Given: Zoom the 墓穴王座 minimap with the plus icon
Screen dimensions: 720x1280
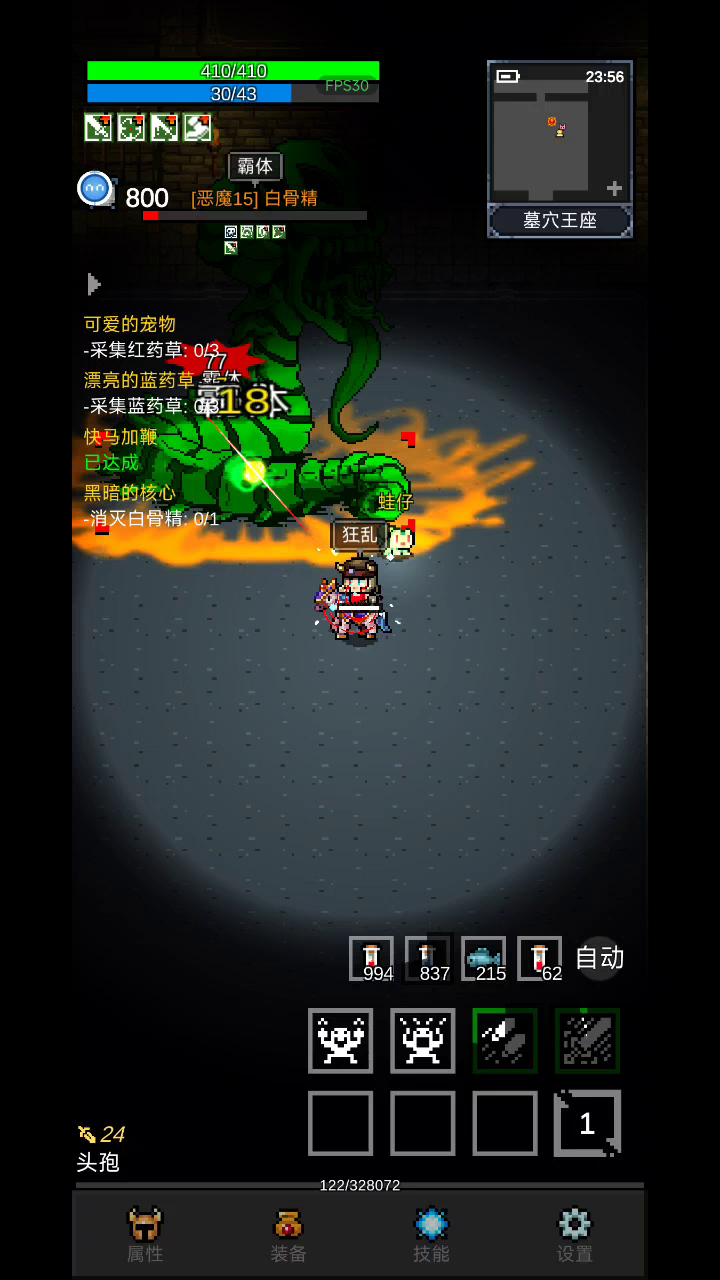Looking at the screenshot, I should click(x=614, y=188).
